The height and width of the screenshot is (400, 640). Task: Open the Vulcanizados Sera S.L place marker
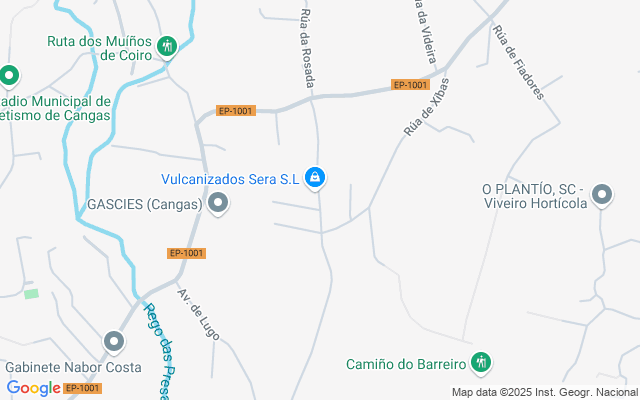click(x=315, y=177)
